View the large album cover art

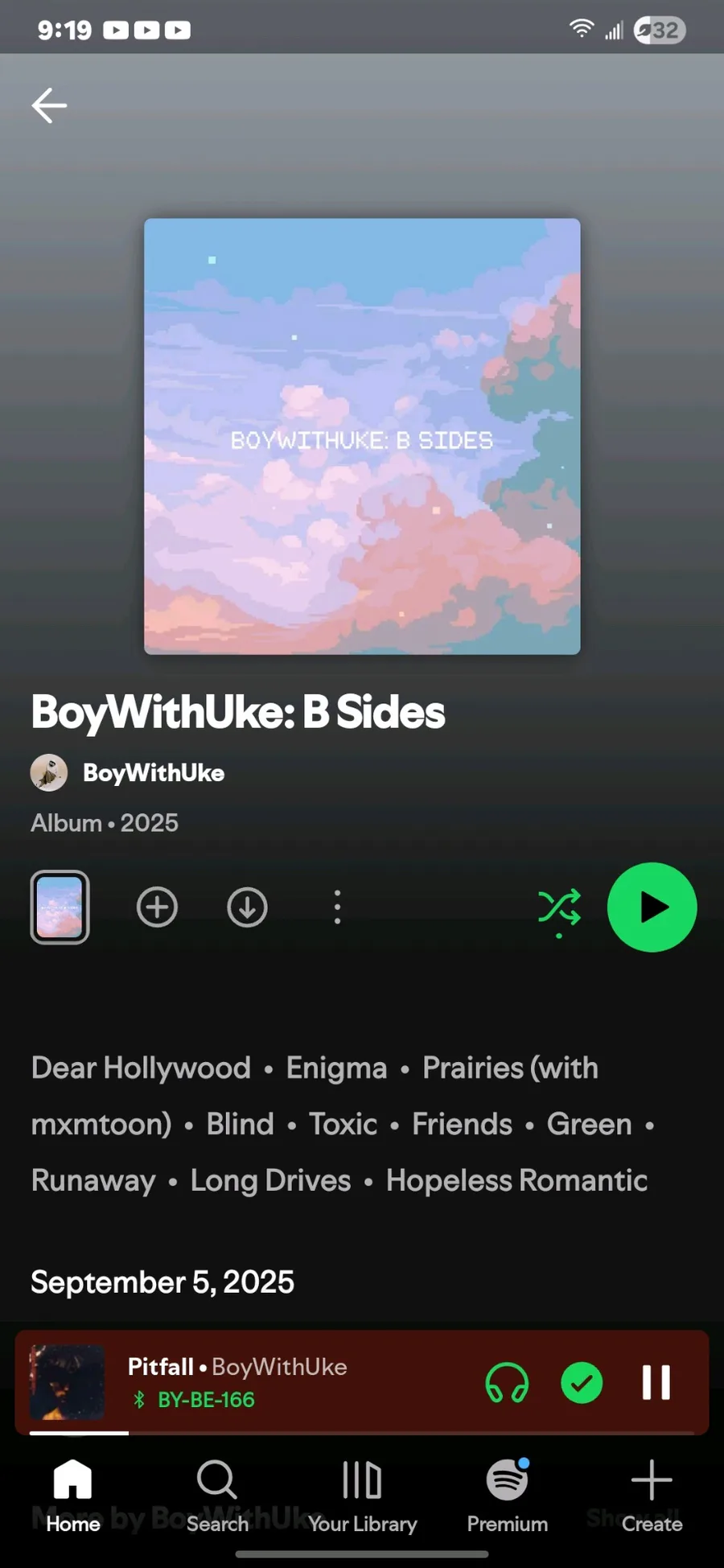click(362, 436)
